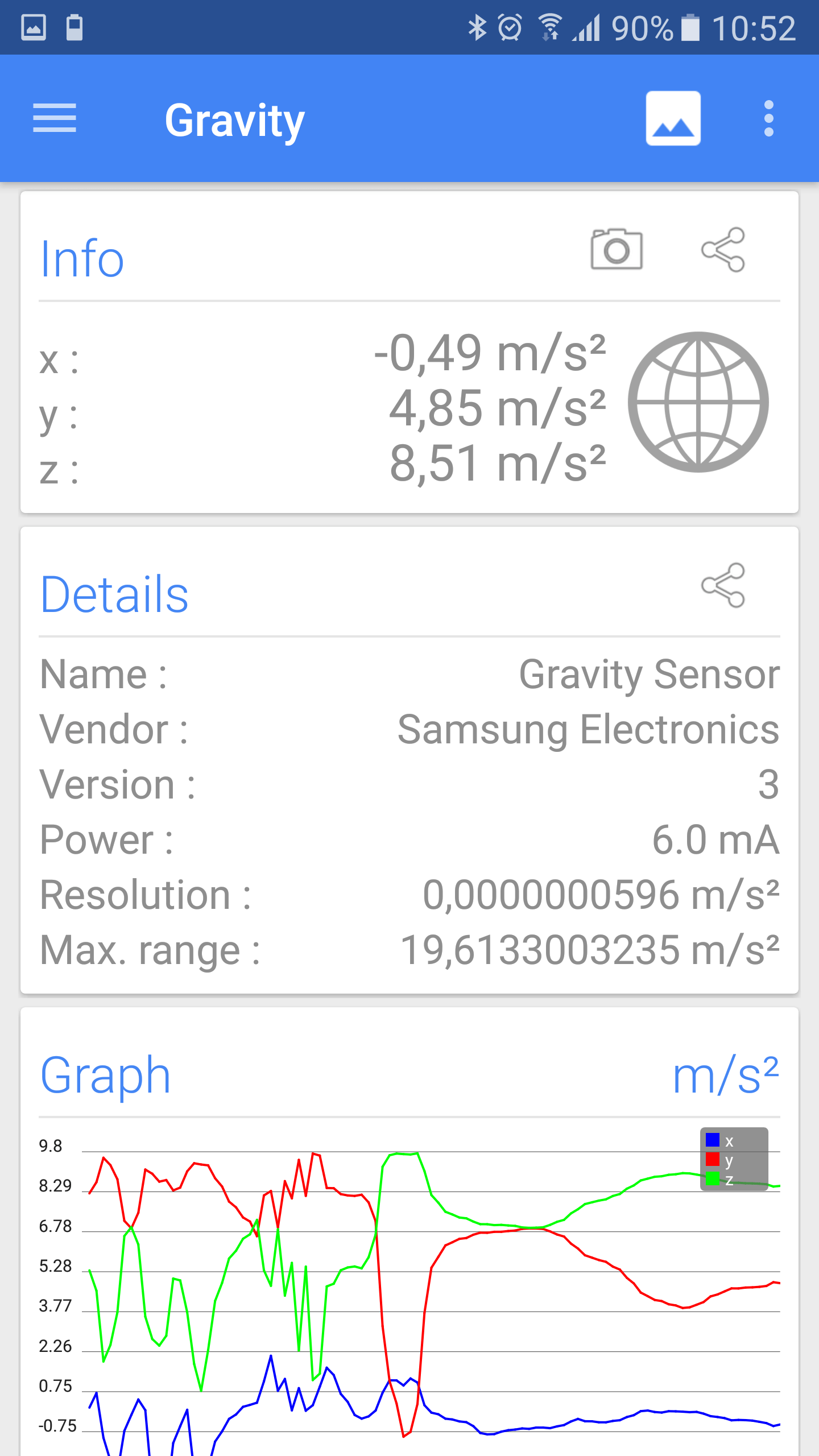
Task: Share the Info card readings
Action: [x=723, y=250]
